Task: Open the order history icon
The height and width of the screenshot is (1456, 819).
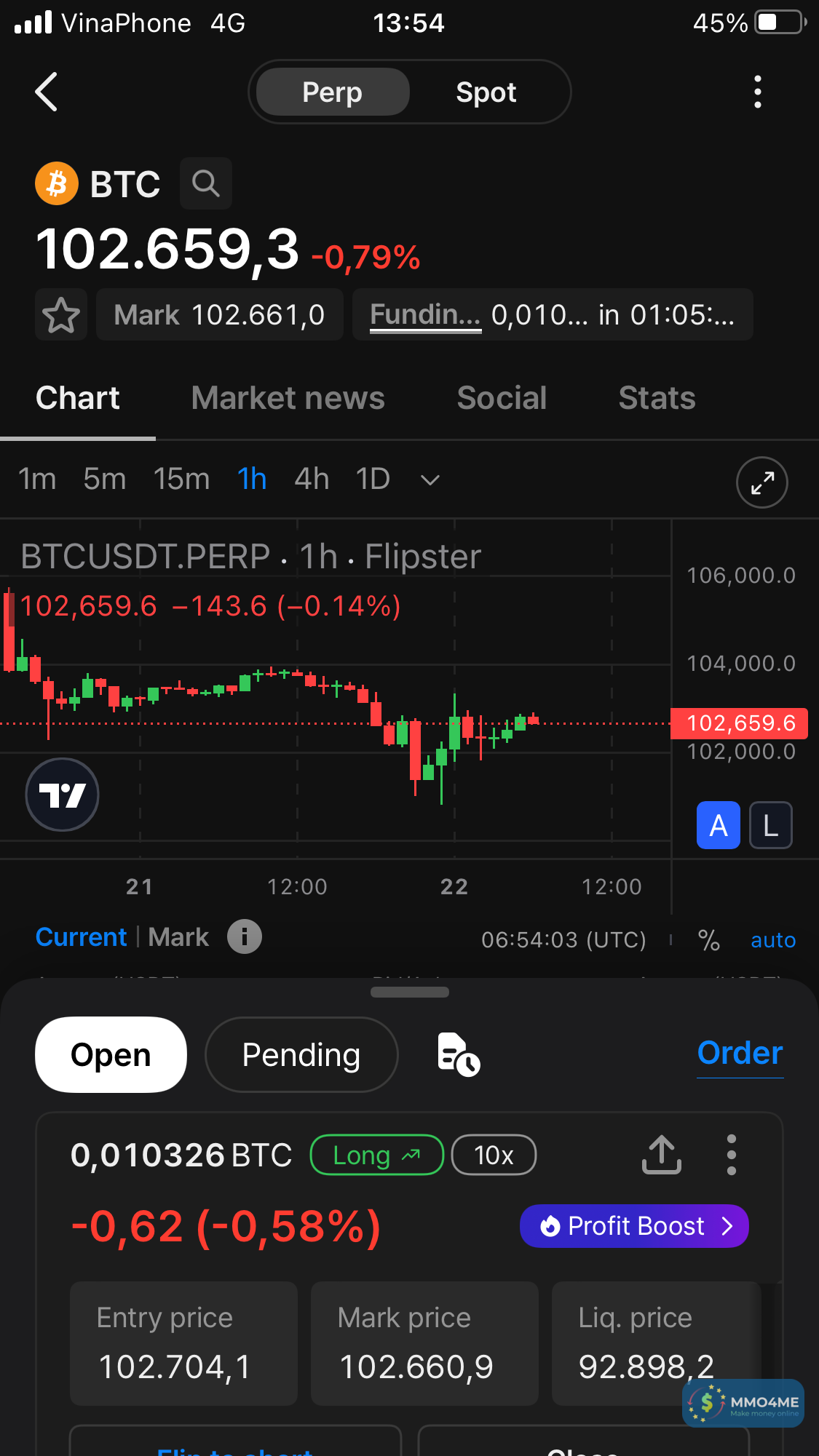Action: coord(458,1054)
